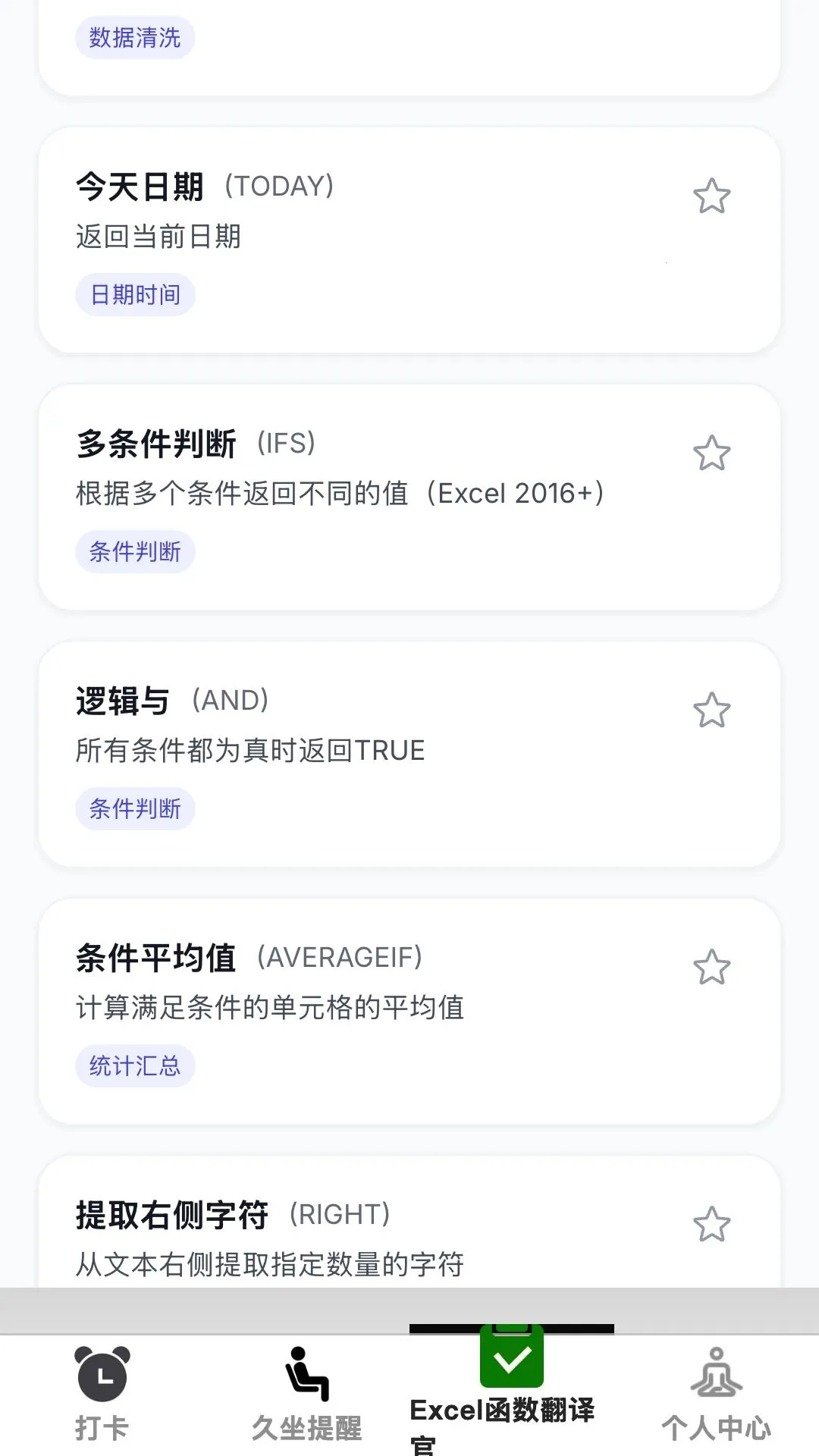The height and width of the screenshot is (1456, 819).
Task: Star the 条件平均值 (AVERAGEIF) function
Action: (711, 968)
